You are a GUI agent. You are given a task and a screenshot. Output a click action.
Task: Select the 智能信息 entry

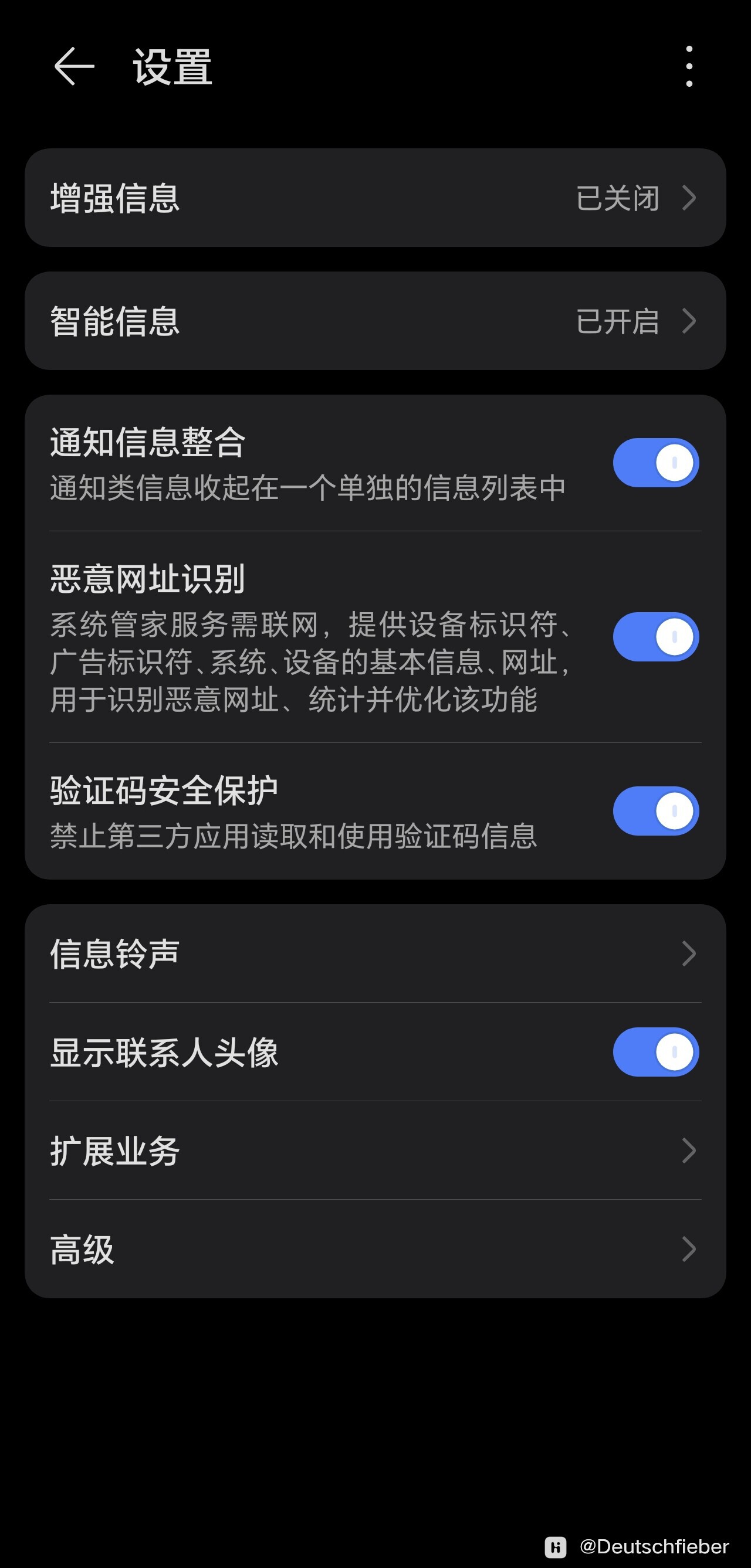243,321
